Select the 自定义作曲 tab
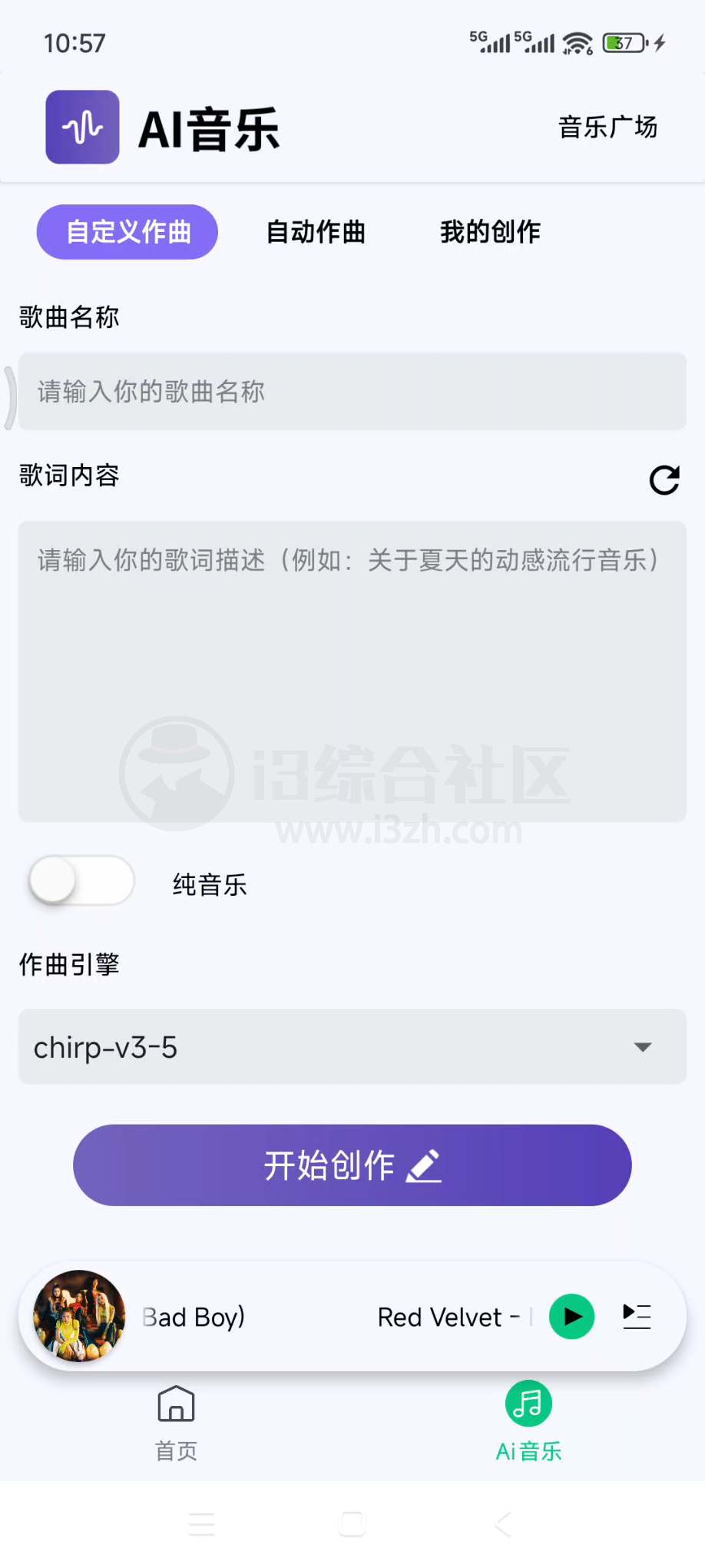The image size is (705, 1568). 127,232
